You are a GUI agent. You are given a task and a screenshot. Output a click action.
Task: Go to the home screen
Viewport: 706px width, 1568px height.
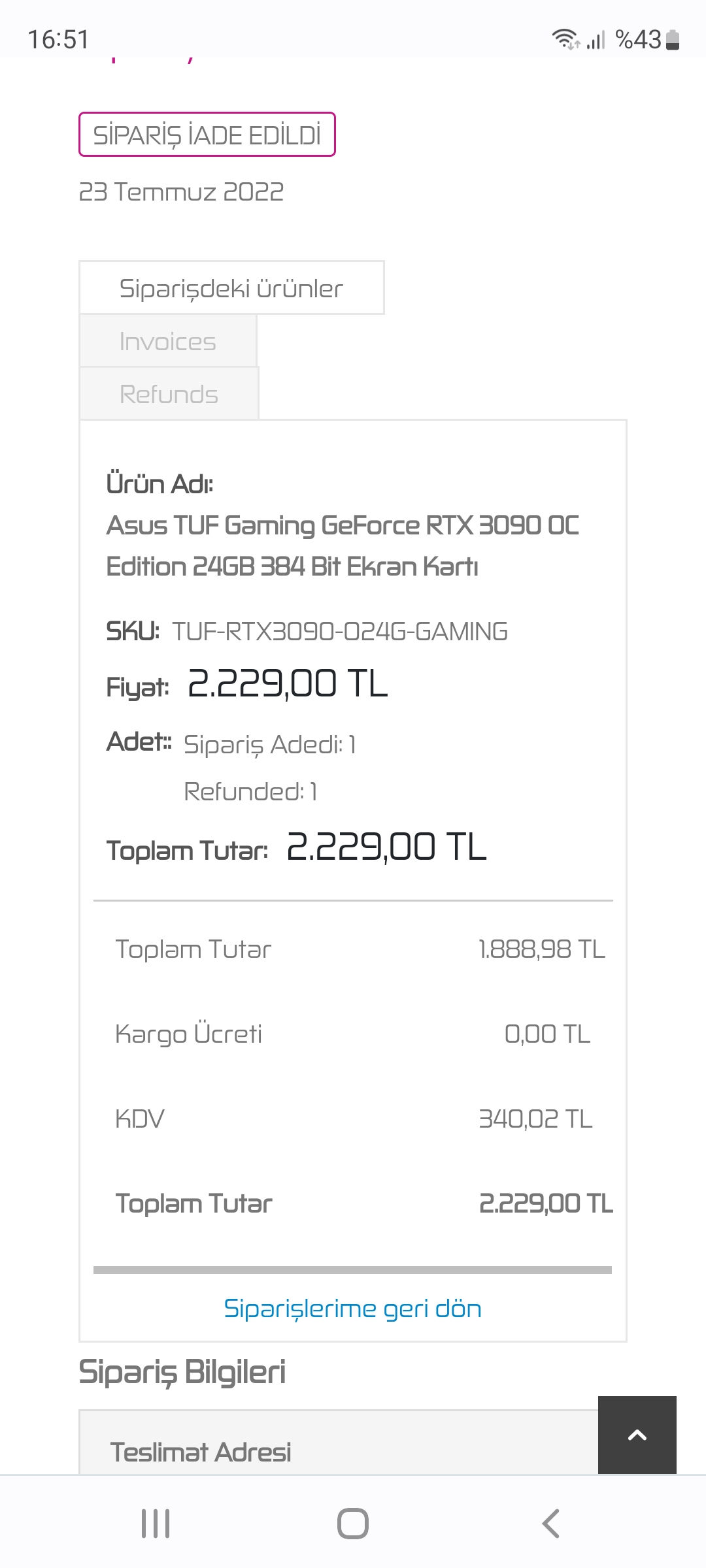[x=353, y=1524]
